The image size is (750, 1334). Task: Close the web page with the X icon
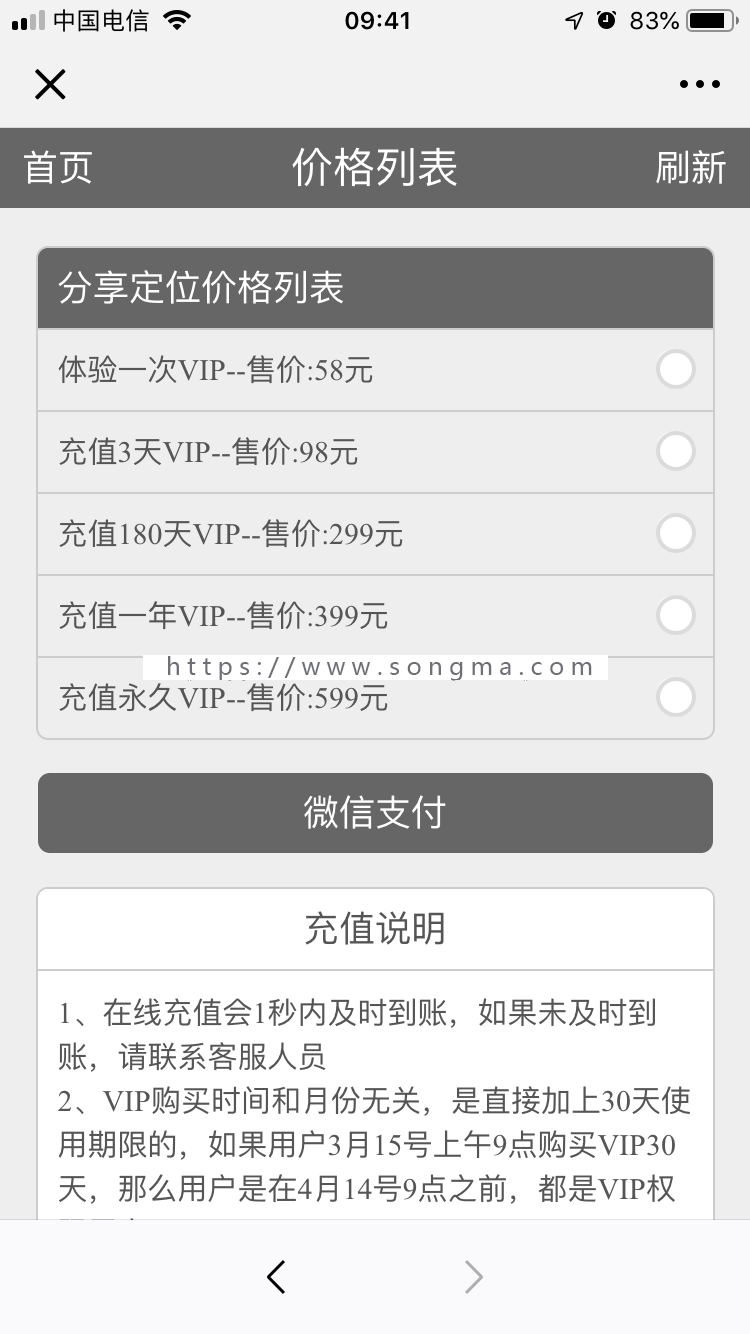[x=50, y=85]
